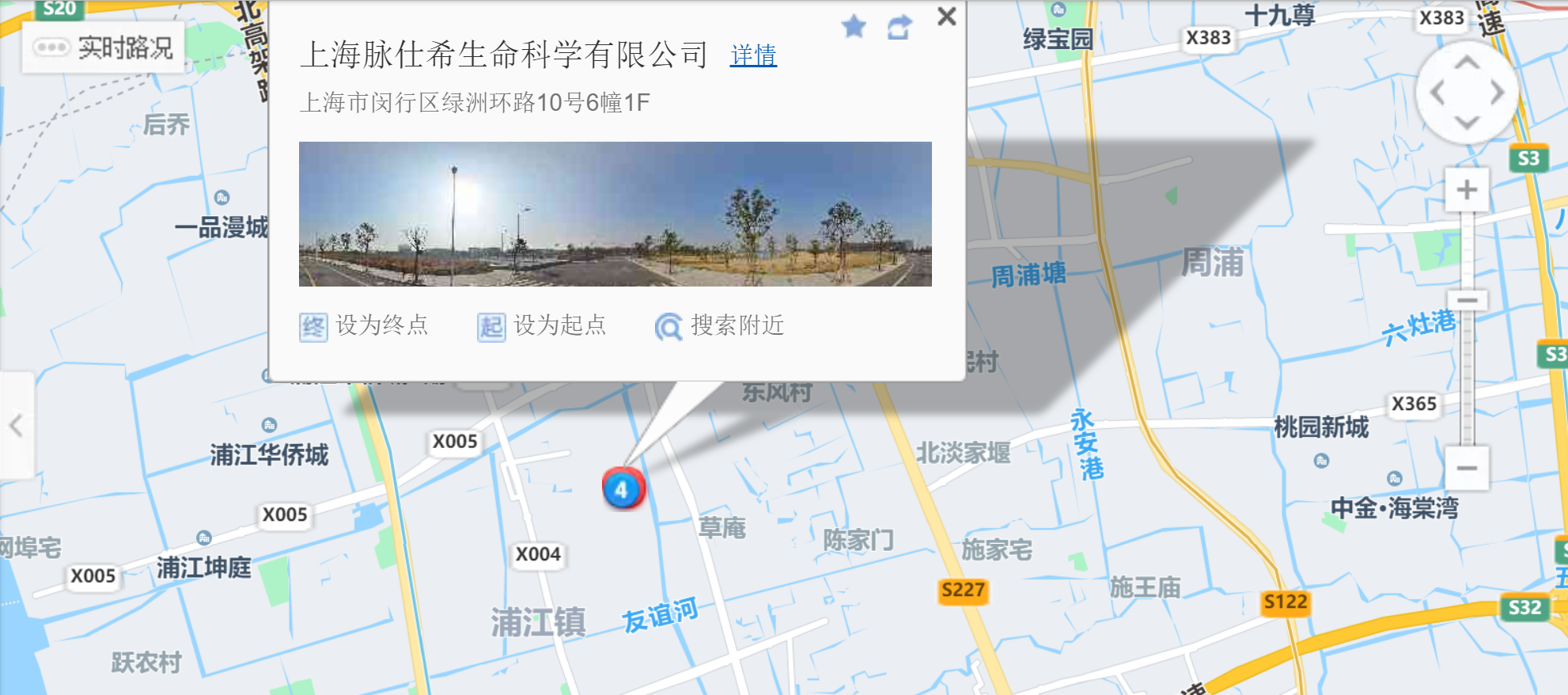Open the street view panorama photo
The width and height of the screenshot is (1568, 695).
click(x=615, y=214)
